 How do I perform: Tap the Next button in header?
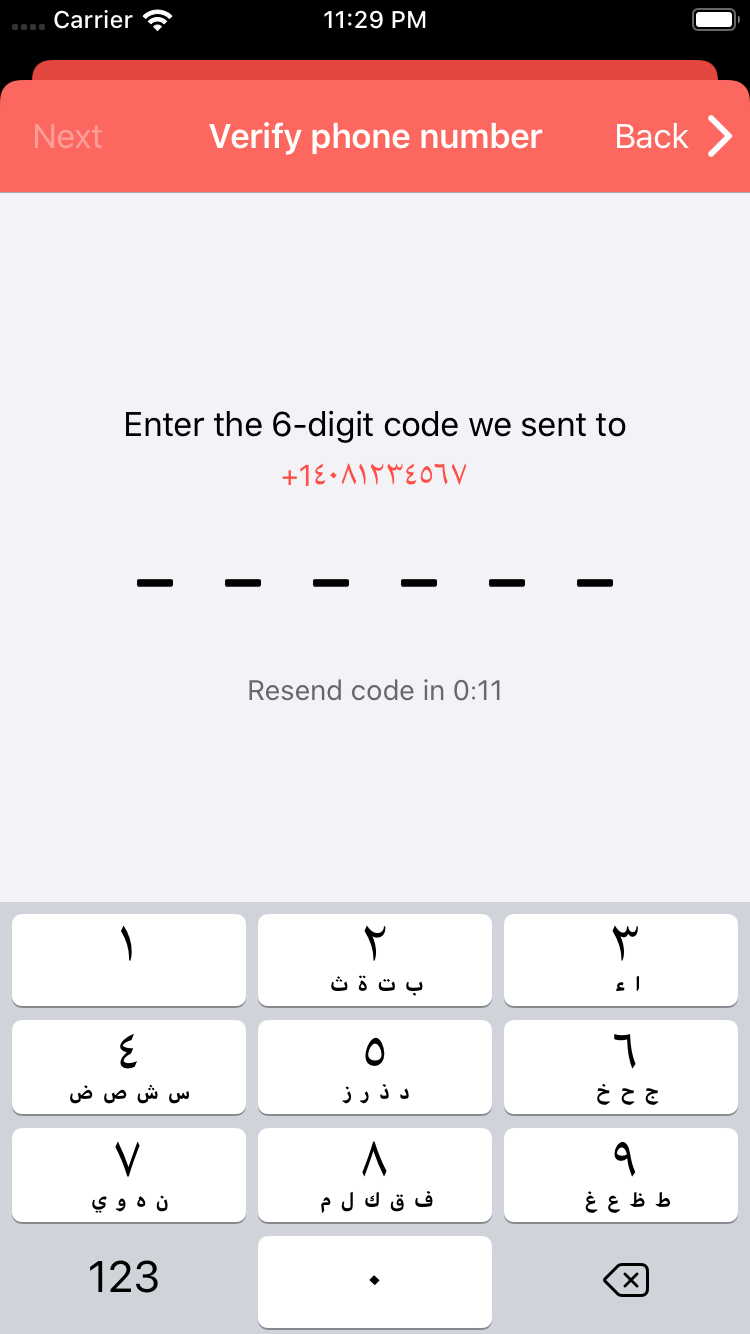tap(68, 136)
